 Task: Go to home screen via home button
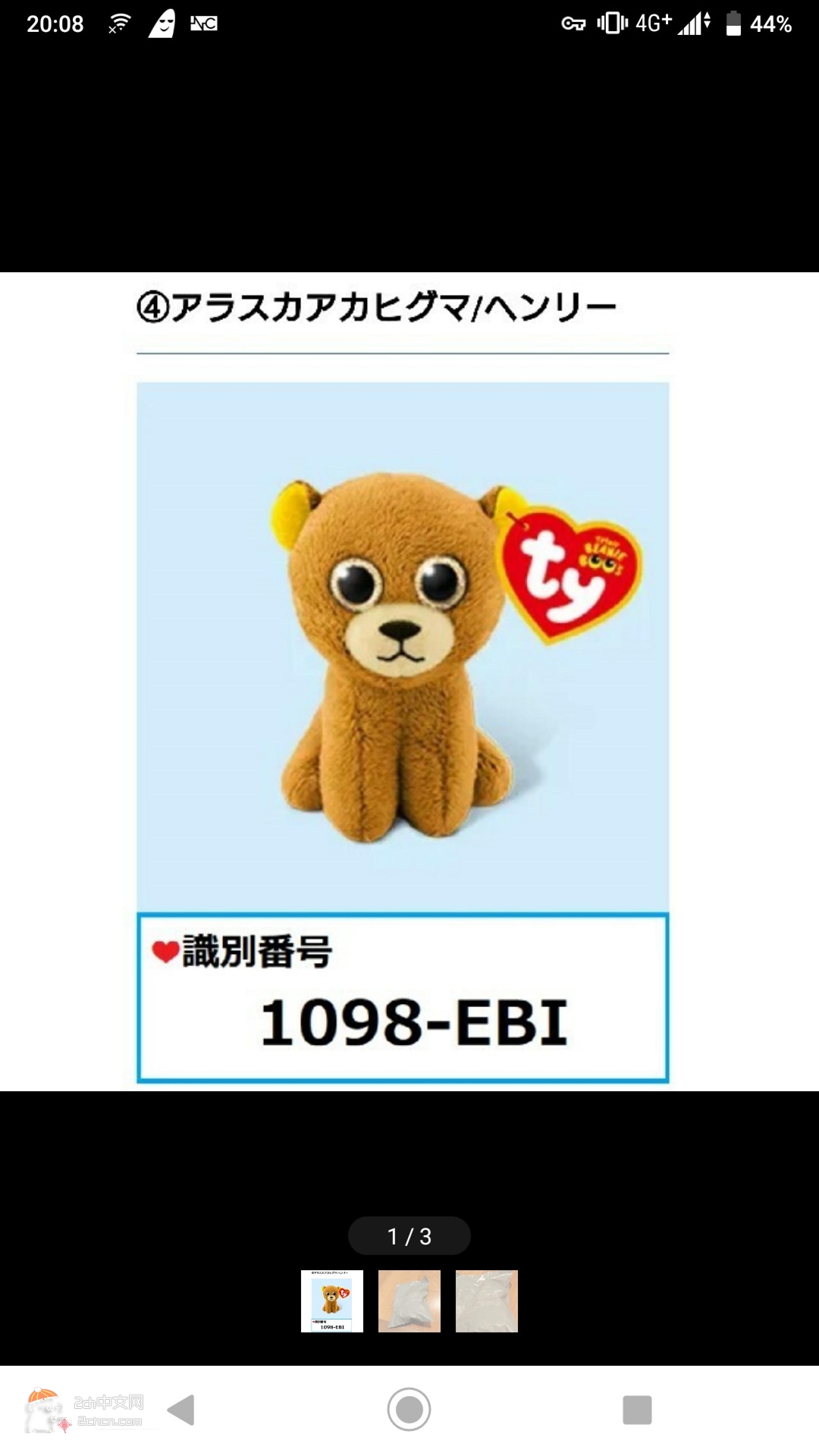[x=409, y=1410]
